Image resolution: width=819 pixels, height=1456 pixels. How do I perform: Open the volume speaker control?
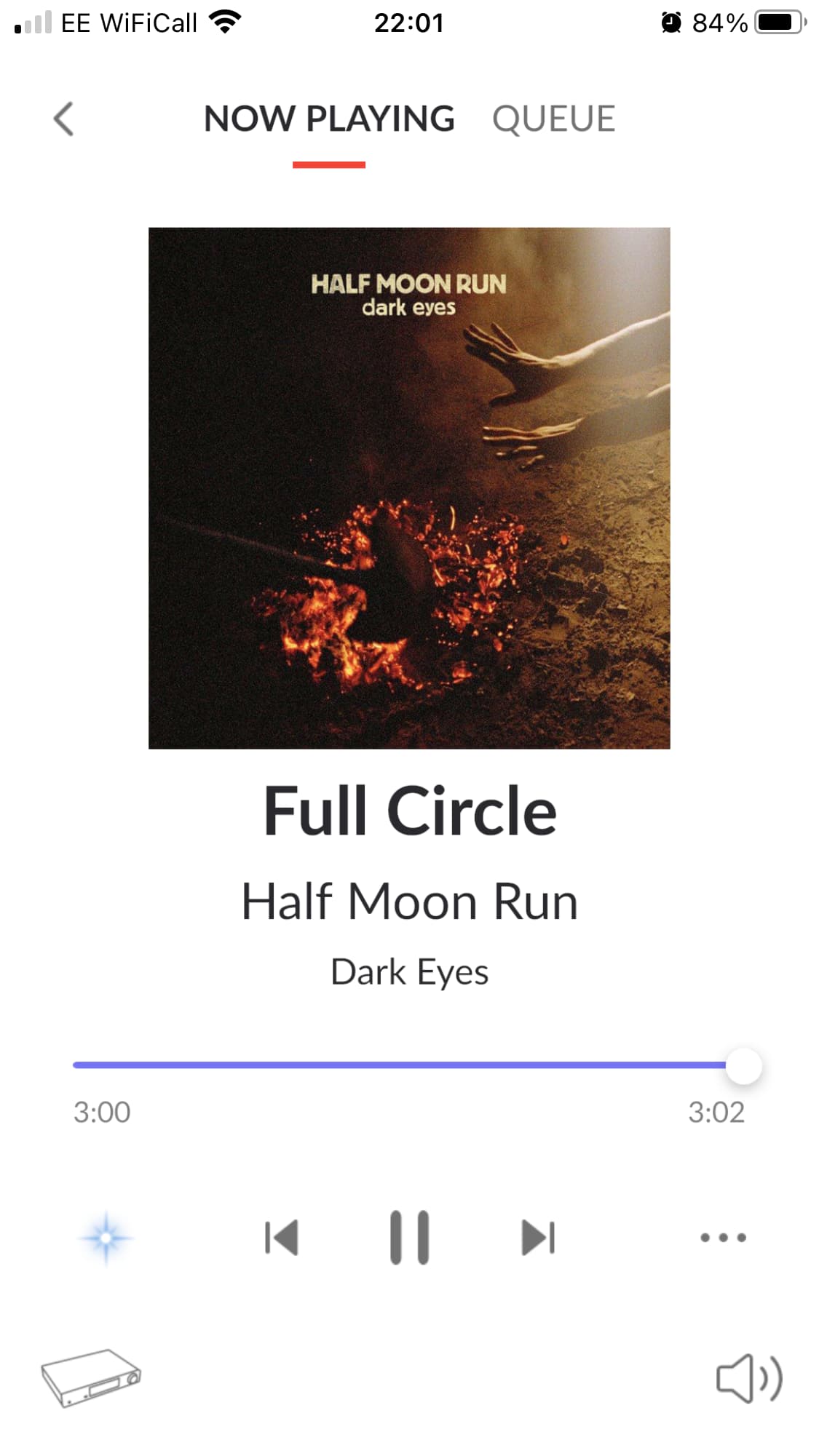pyautogui.click(x=748, y=1378)
